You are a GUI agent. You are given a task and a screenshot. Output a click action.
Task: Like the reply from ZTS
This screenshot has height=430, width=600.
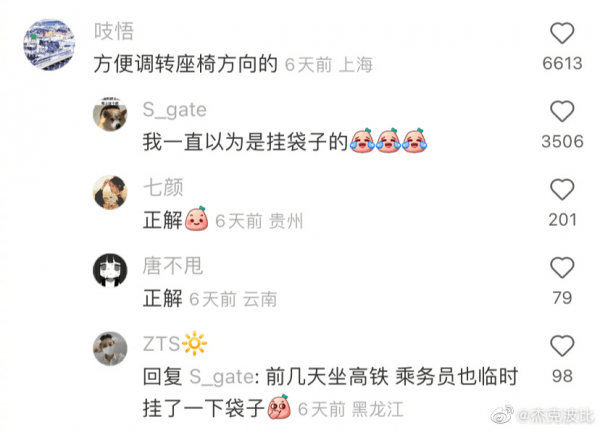(x=562, y=345)
